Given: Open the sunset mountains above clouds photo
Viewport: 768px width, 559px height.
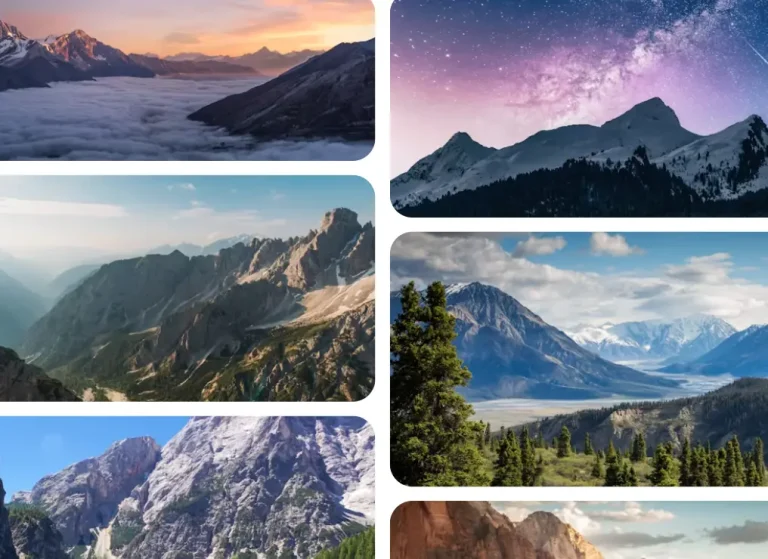Looking at the screenshot, I should [x=187, y=80].
